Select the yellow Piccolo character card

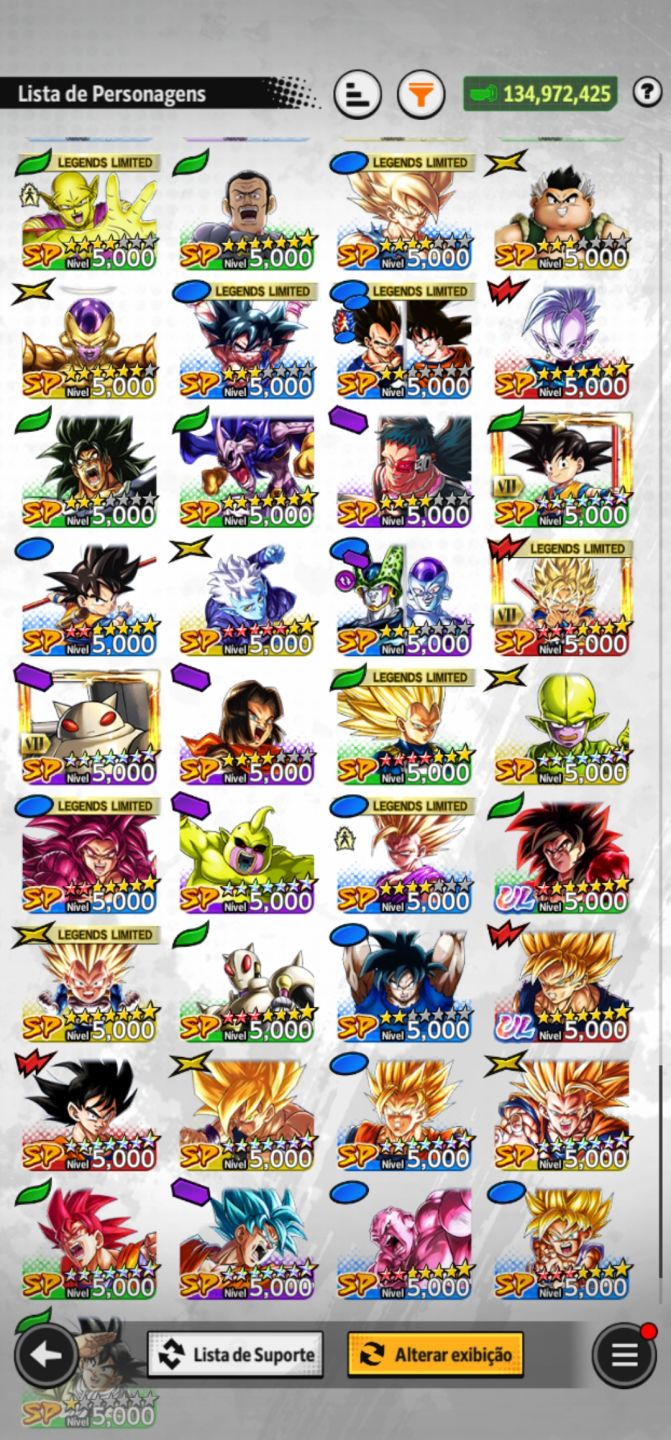pyautogui.click(x=89, y=211)
